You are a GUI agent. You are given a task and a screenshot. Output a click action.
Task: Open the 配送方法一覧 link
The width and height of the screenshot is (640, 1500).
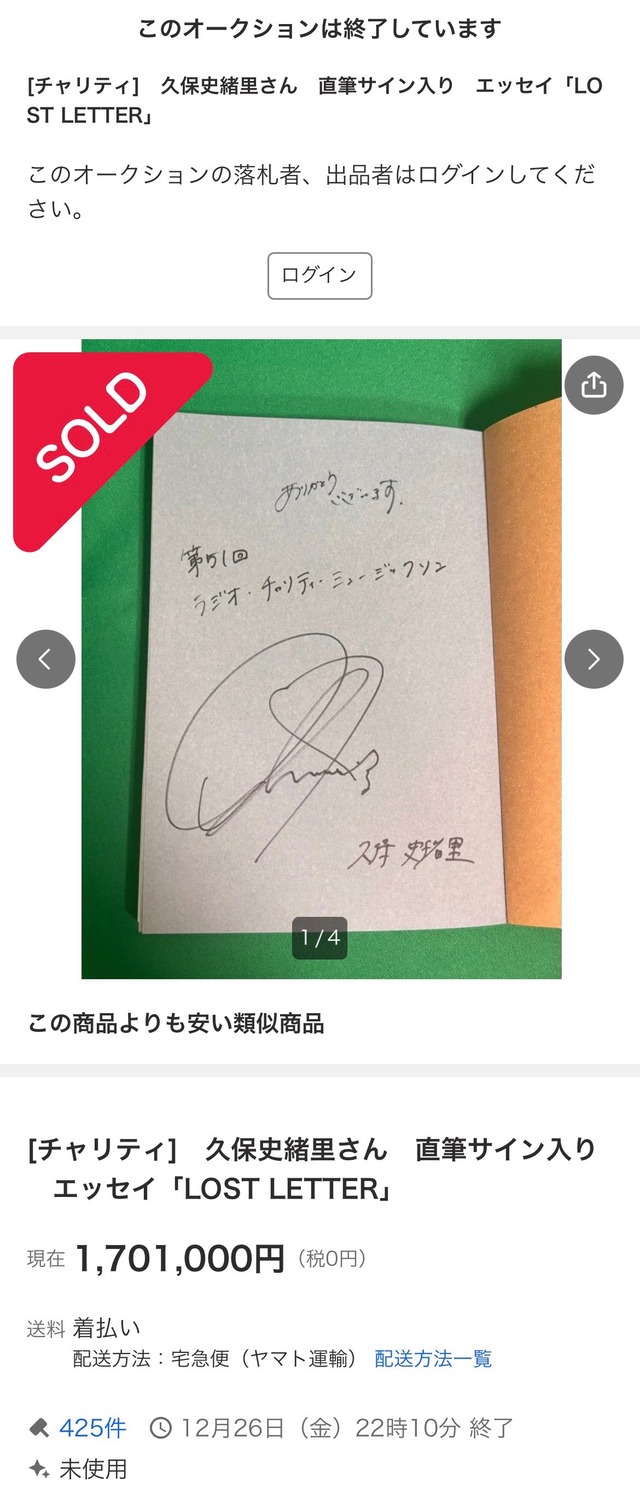433,1358
